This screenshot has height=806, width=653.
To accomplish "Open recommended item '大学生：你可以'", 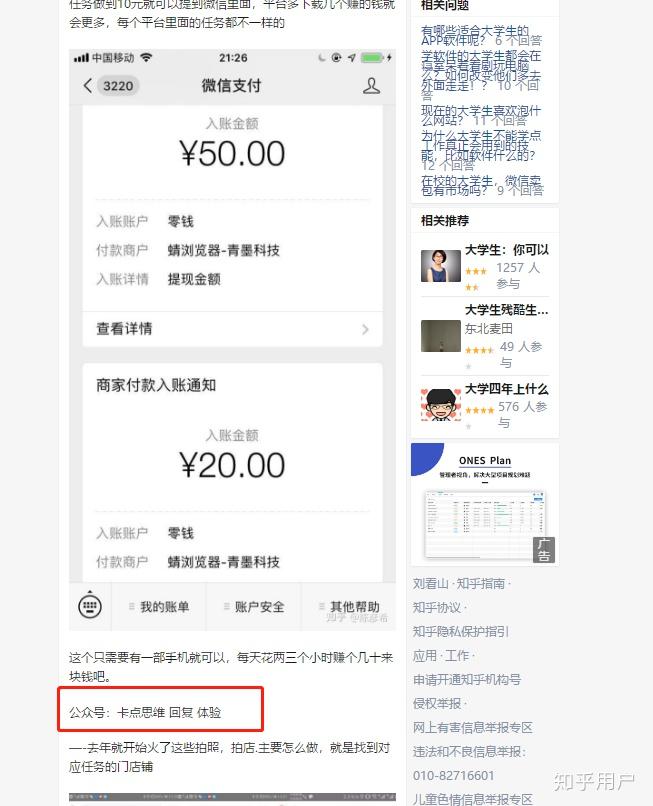I will point(506,250).
